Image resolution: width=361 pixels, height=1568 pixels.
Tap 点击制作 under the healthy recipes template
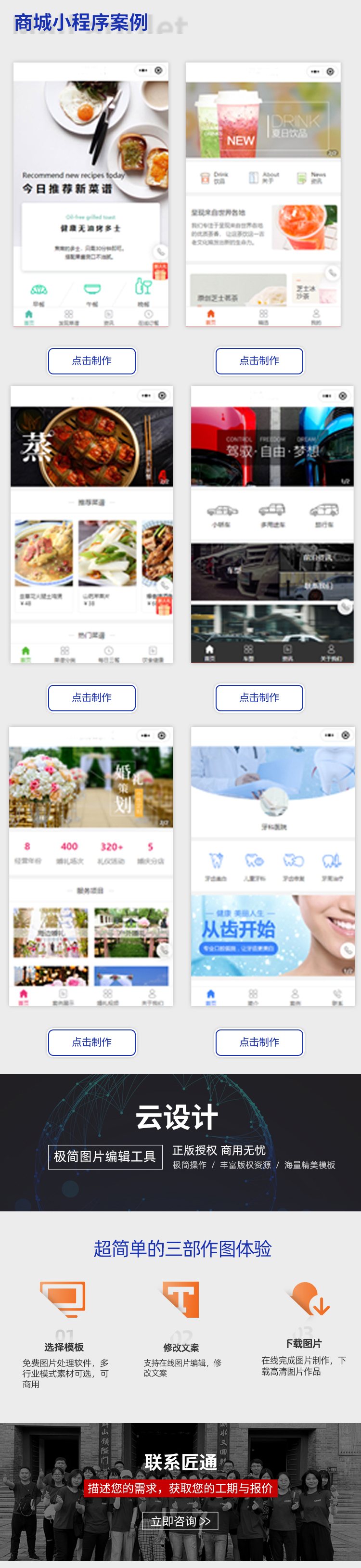pyautogui.click(x=92, y=361)
